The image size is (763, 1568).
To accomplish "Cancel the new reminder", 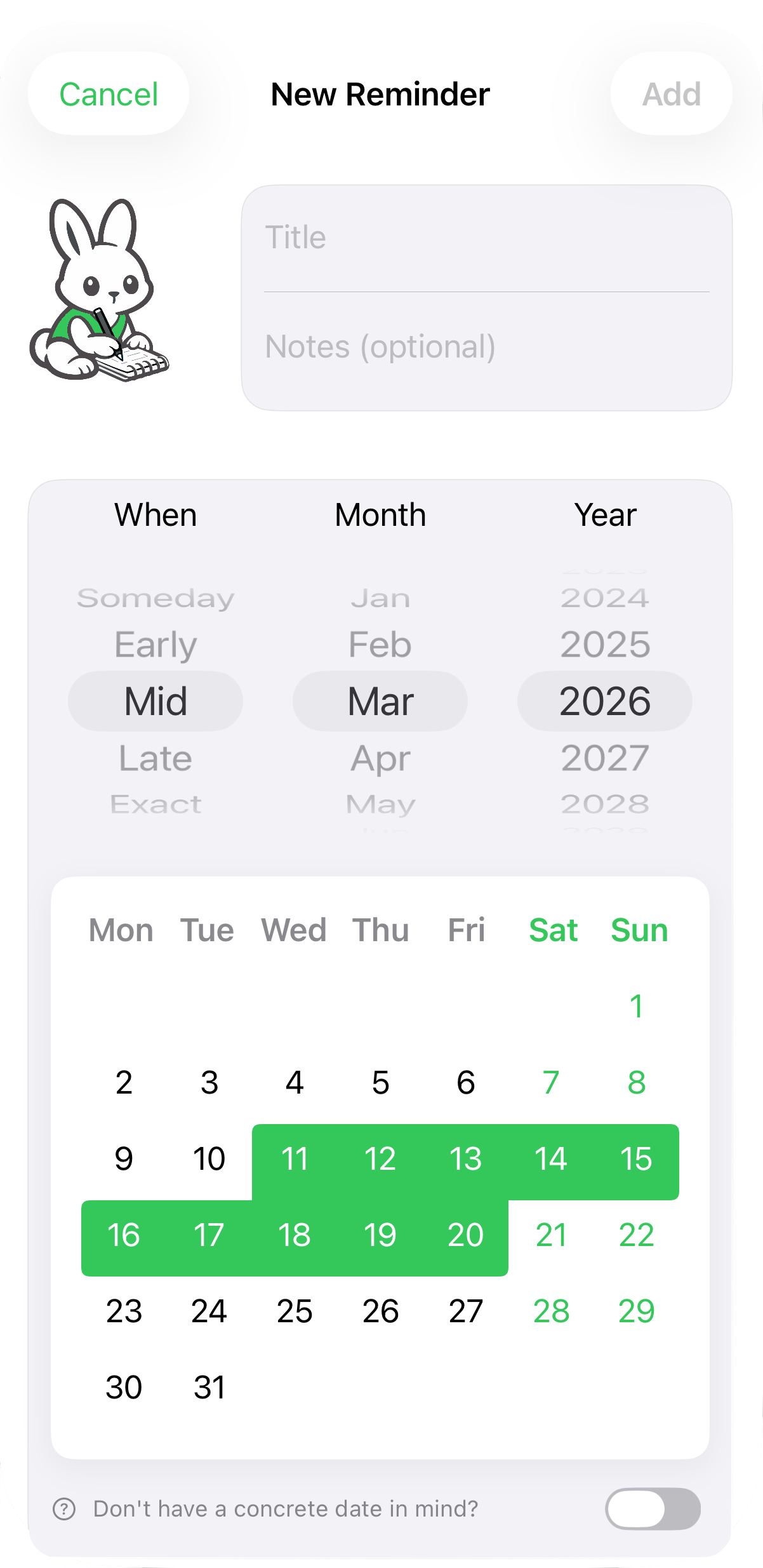I will point(108,93).
